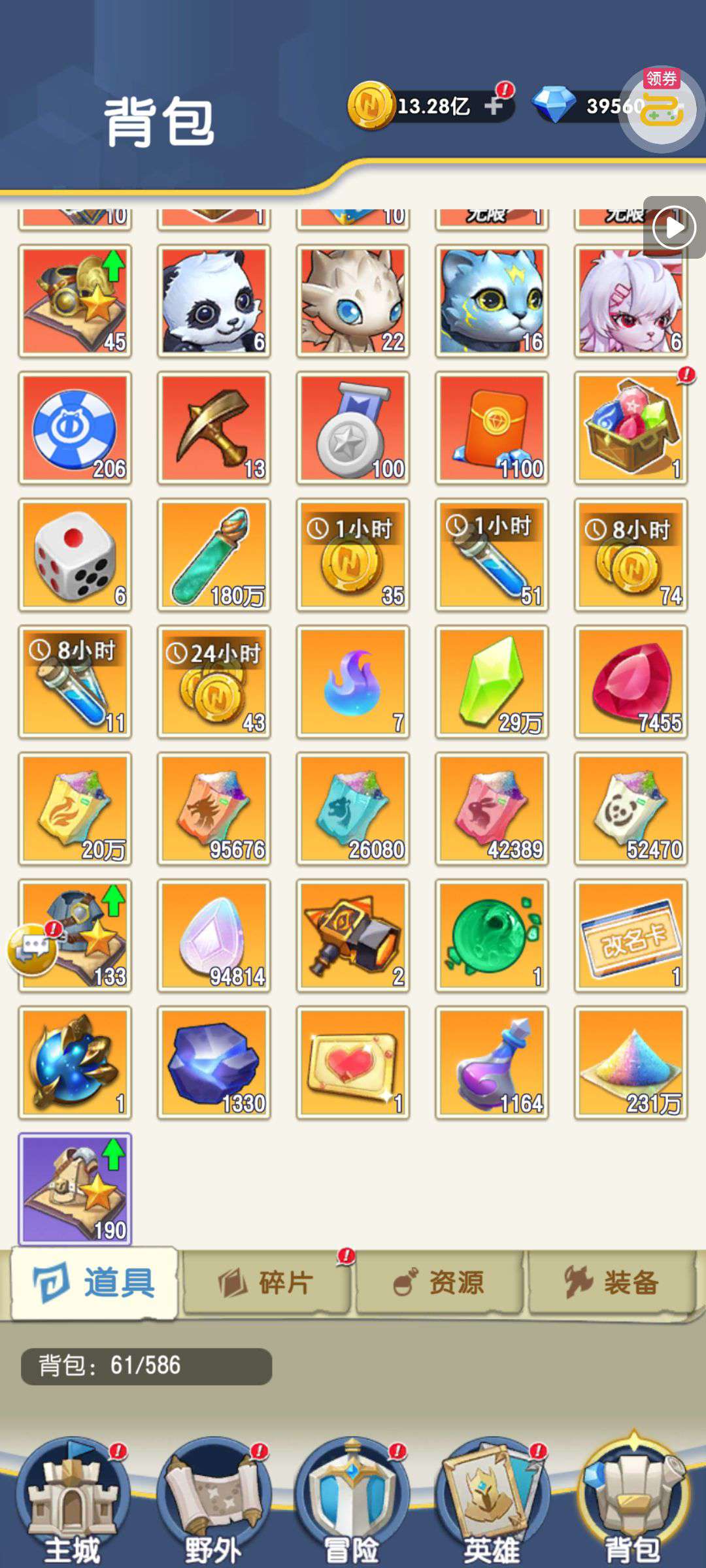
Task: Select the pickaxe item with count 13
Action: click(214, 428)
